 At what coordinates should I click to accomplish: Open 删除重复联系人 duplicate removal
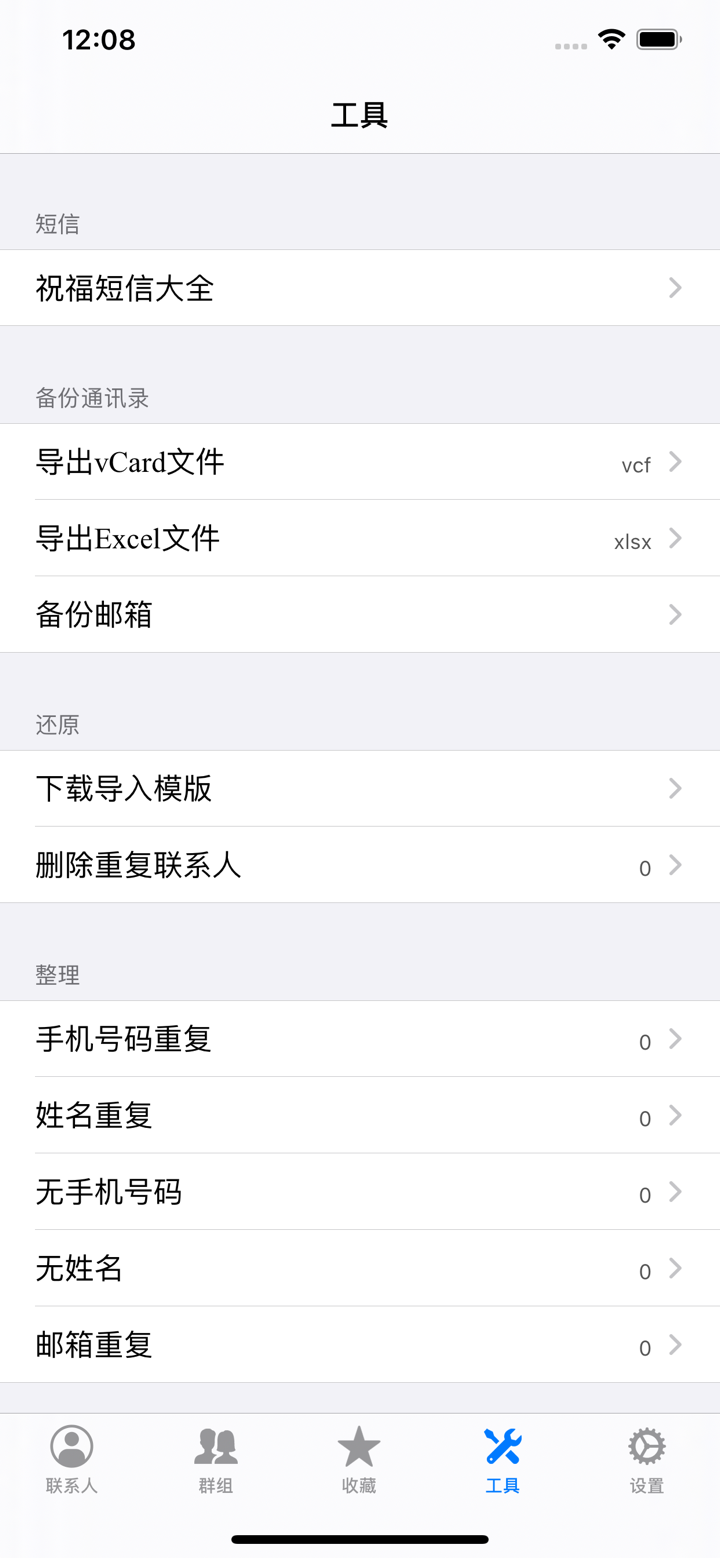click(x=360, y=864)
